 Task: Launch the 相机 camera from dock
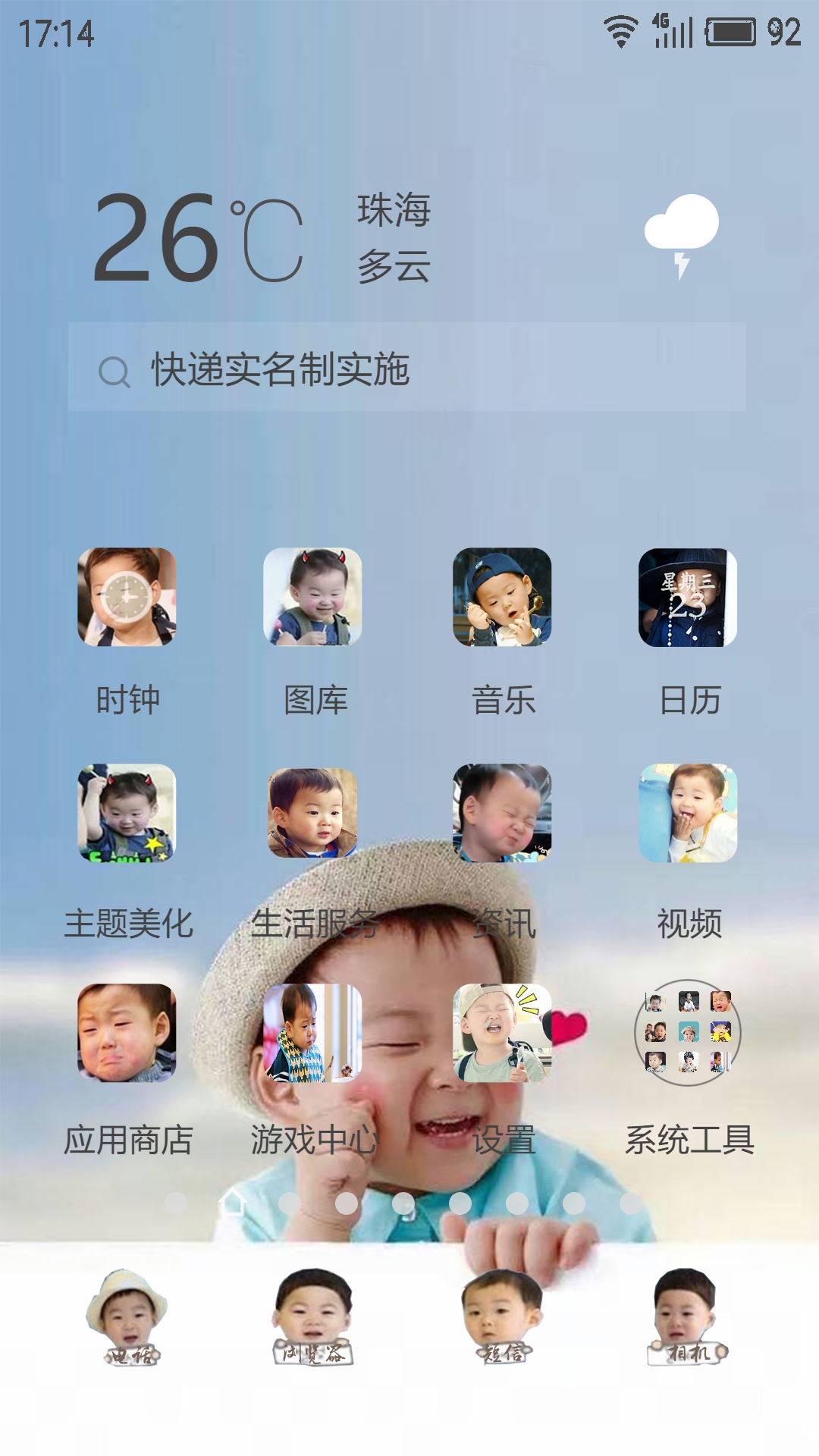[x=688, y=1317]
